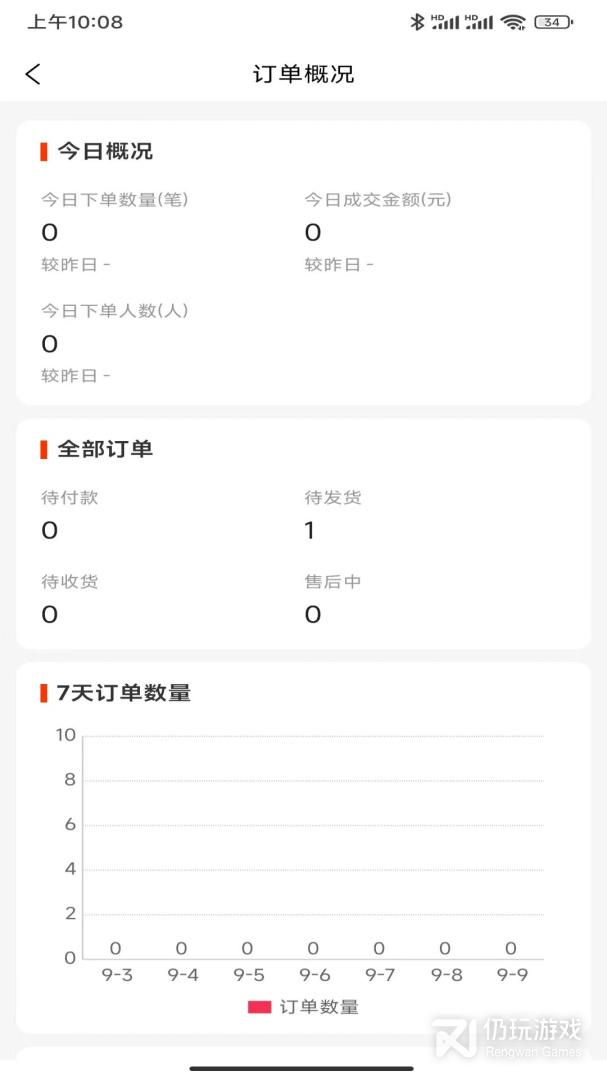Go back from the 订单概况 page
This screenshot has height=1080, width=607.
click(x=33, y=74)
